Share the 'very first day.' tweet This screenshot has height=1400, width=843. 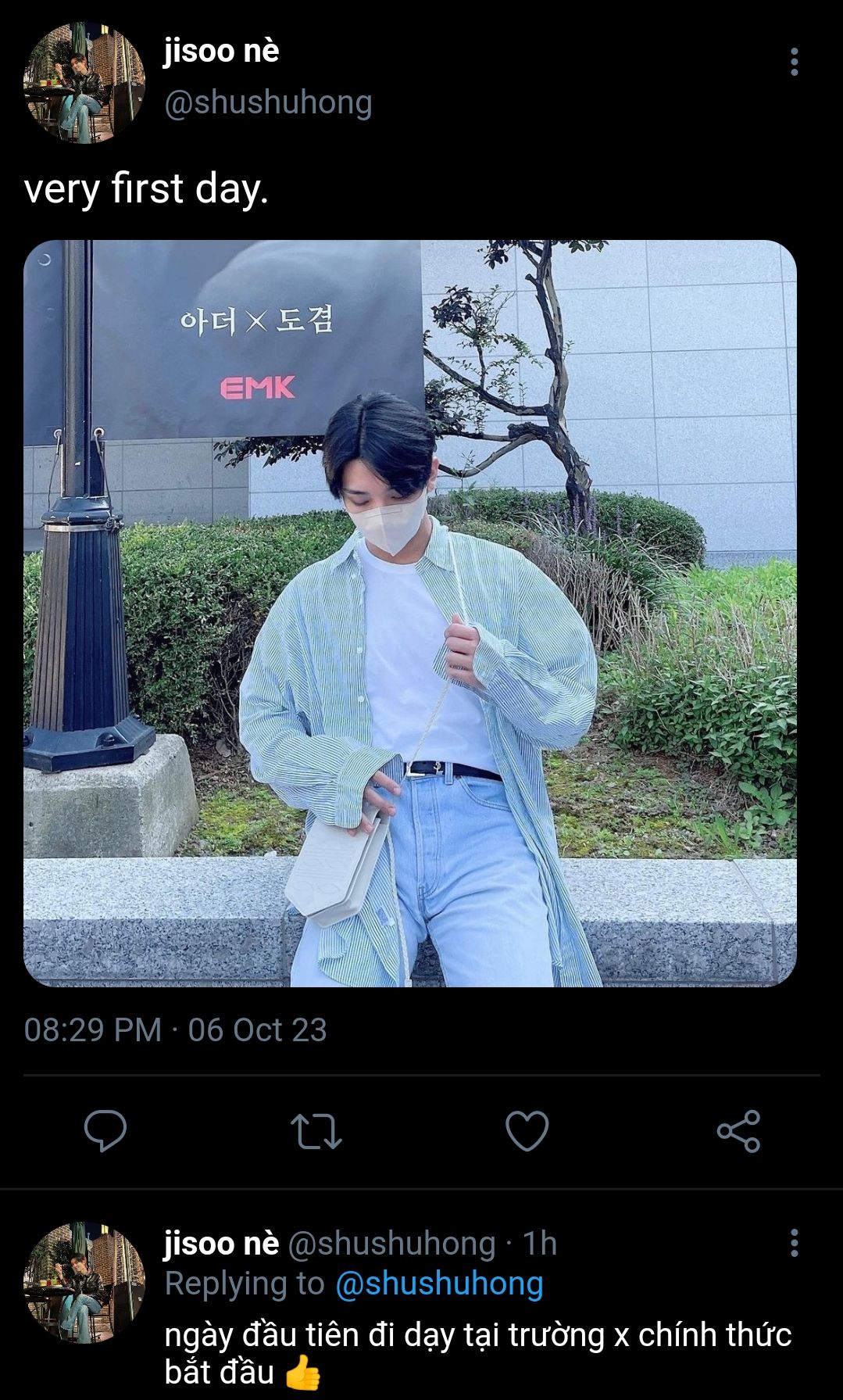point(738,1130)
